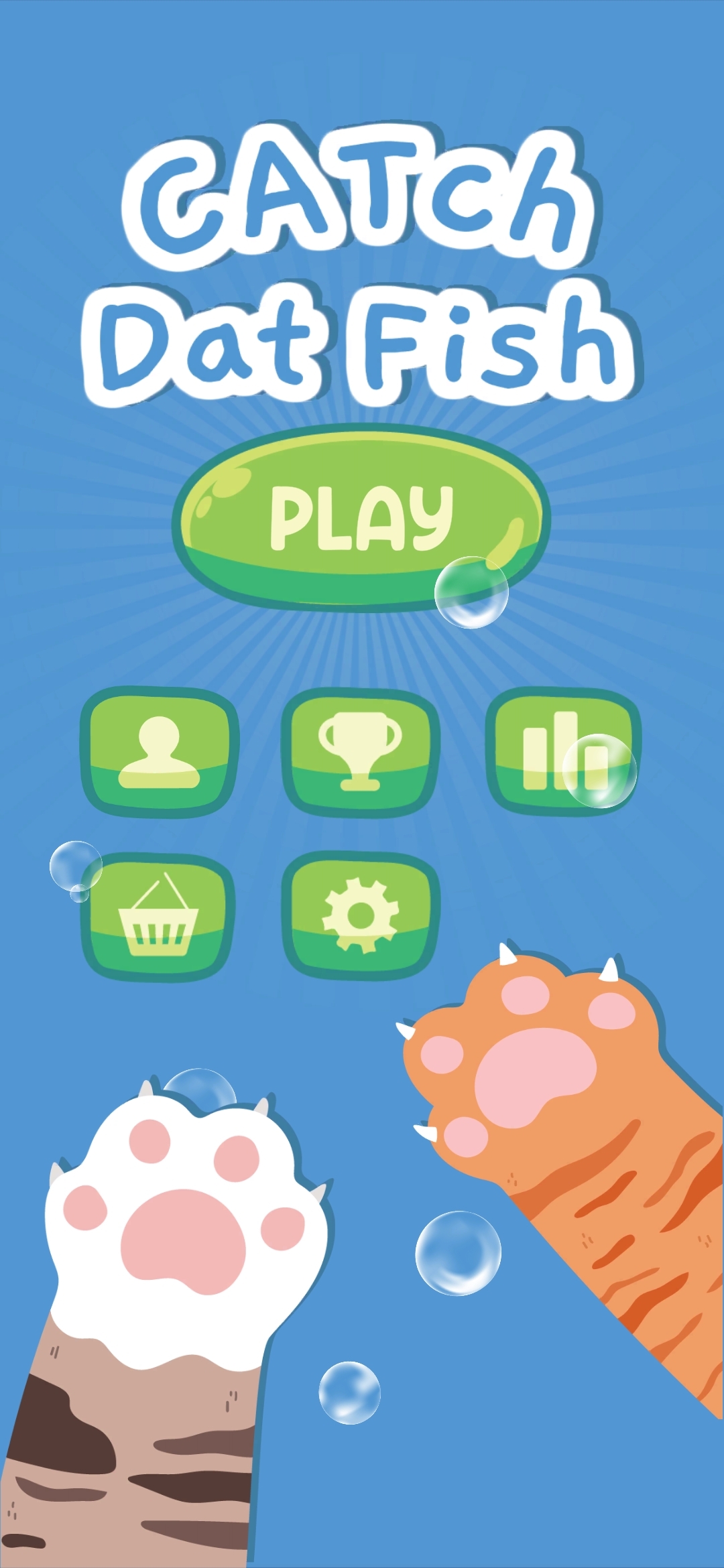Image resolution: width=724 pixels, height=1568 pixels.
Task: Open the leaderboard bar chart button
Action: [x=562, y=750]
